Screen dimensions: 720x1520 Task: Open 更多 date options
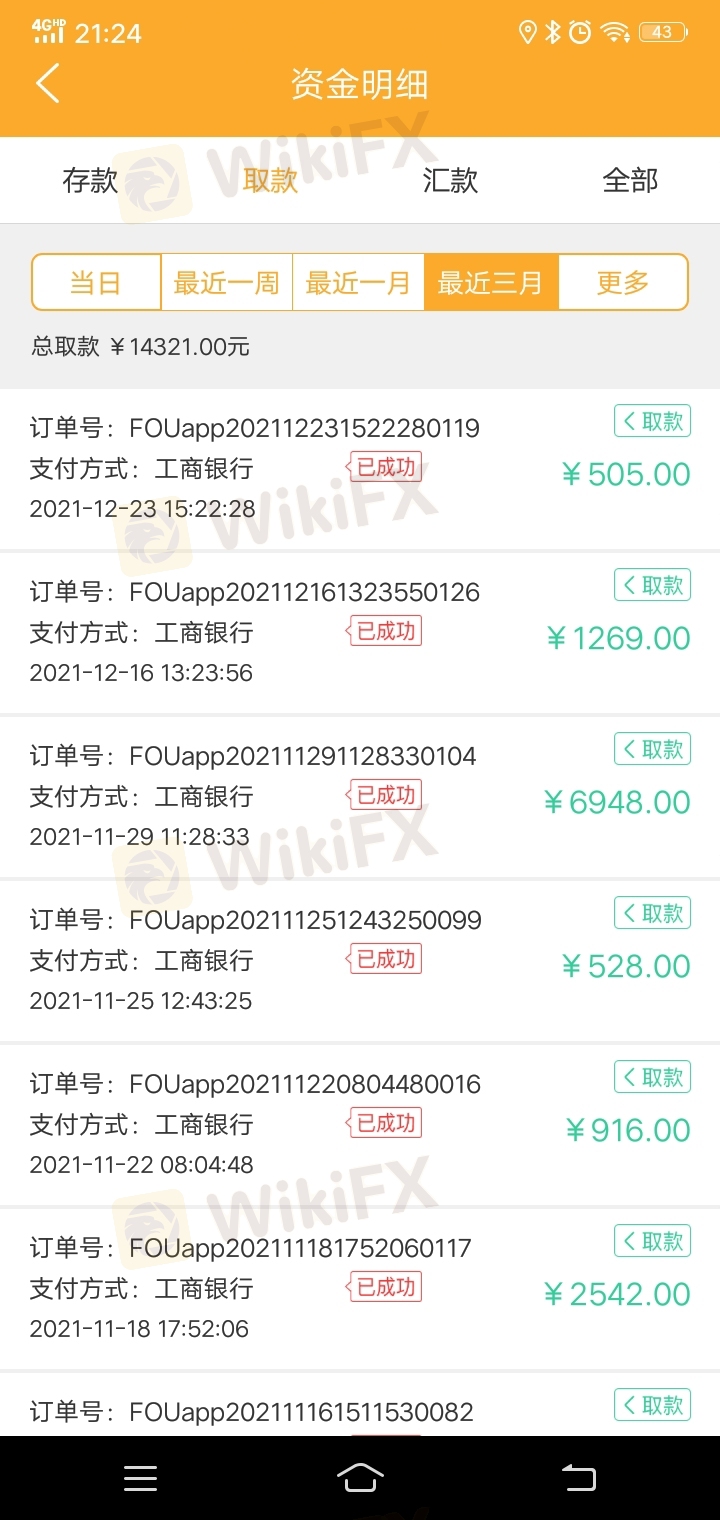623,282
